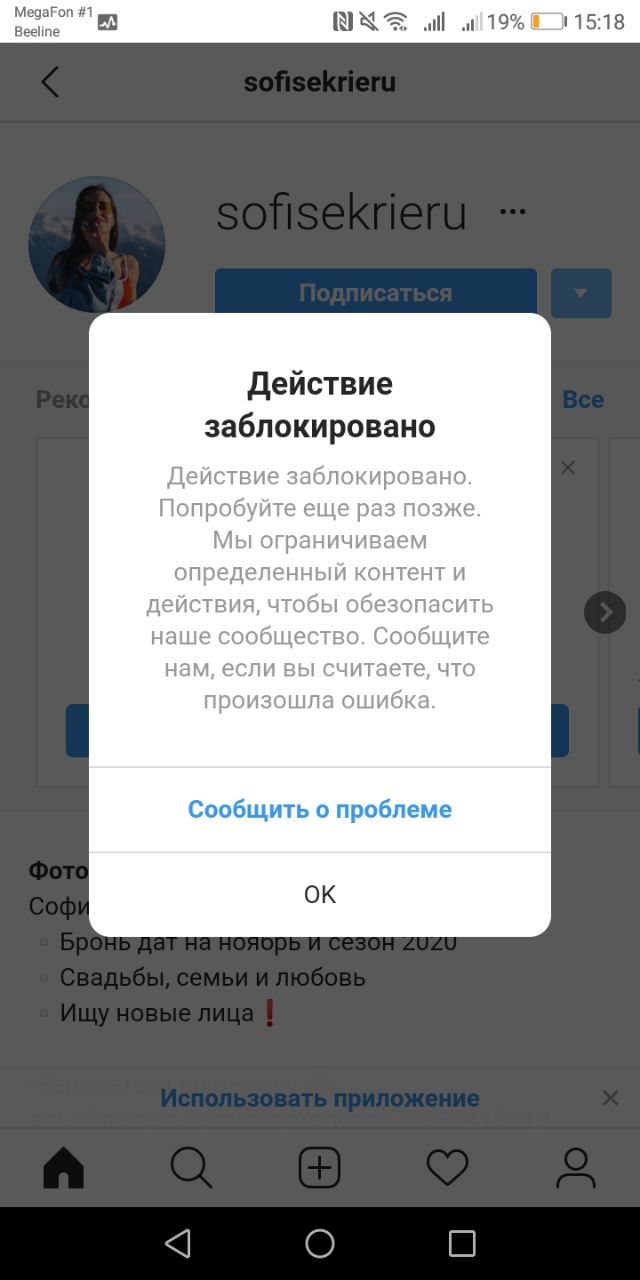Open the system recent apps button
Screen dimensions: 640x1280
click(x=462, y=1243)
